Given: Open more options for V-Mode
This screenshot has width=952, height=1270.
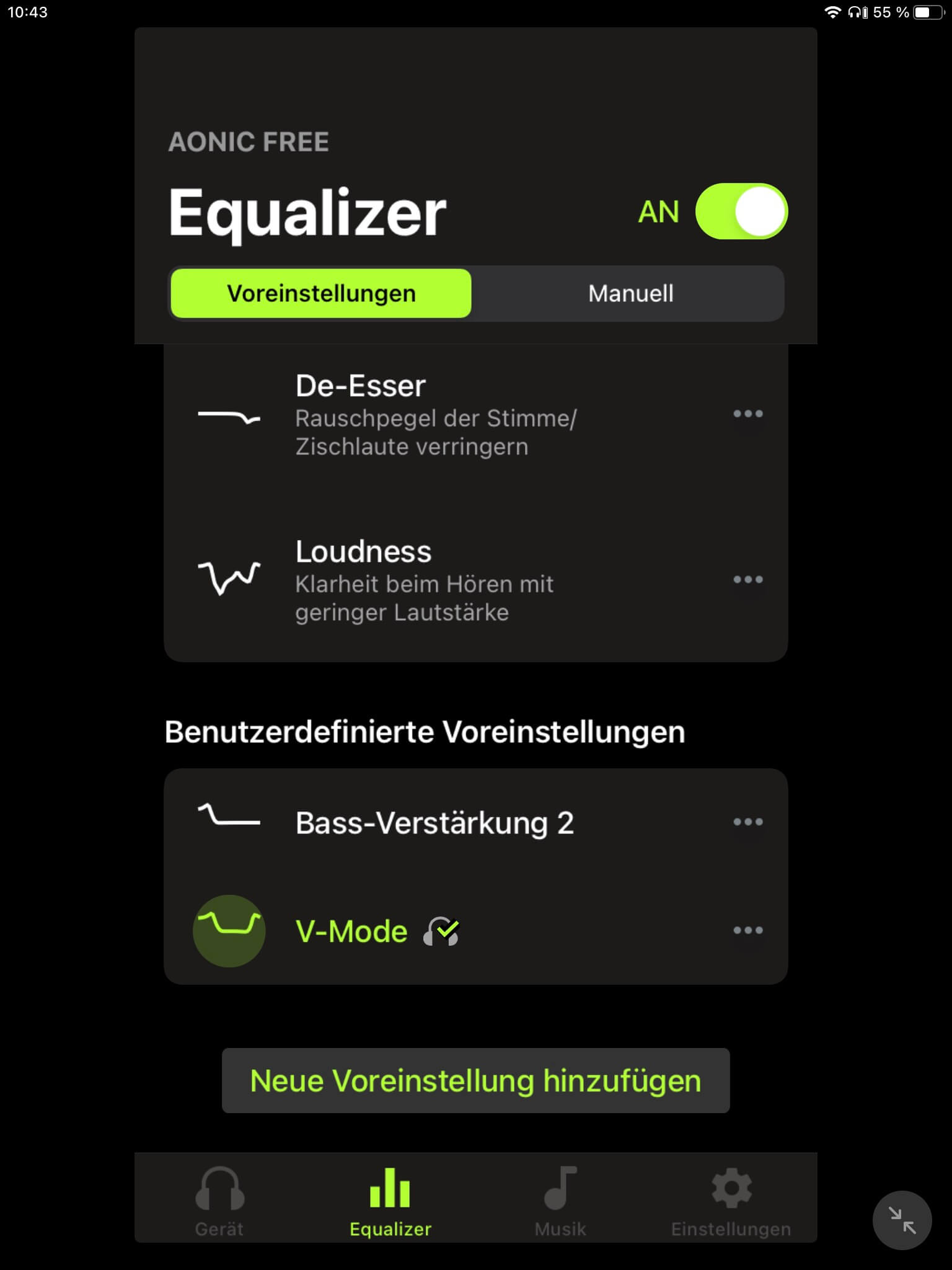Looking at the screenshot, I should click(x=747, y=930).
